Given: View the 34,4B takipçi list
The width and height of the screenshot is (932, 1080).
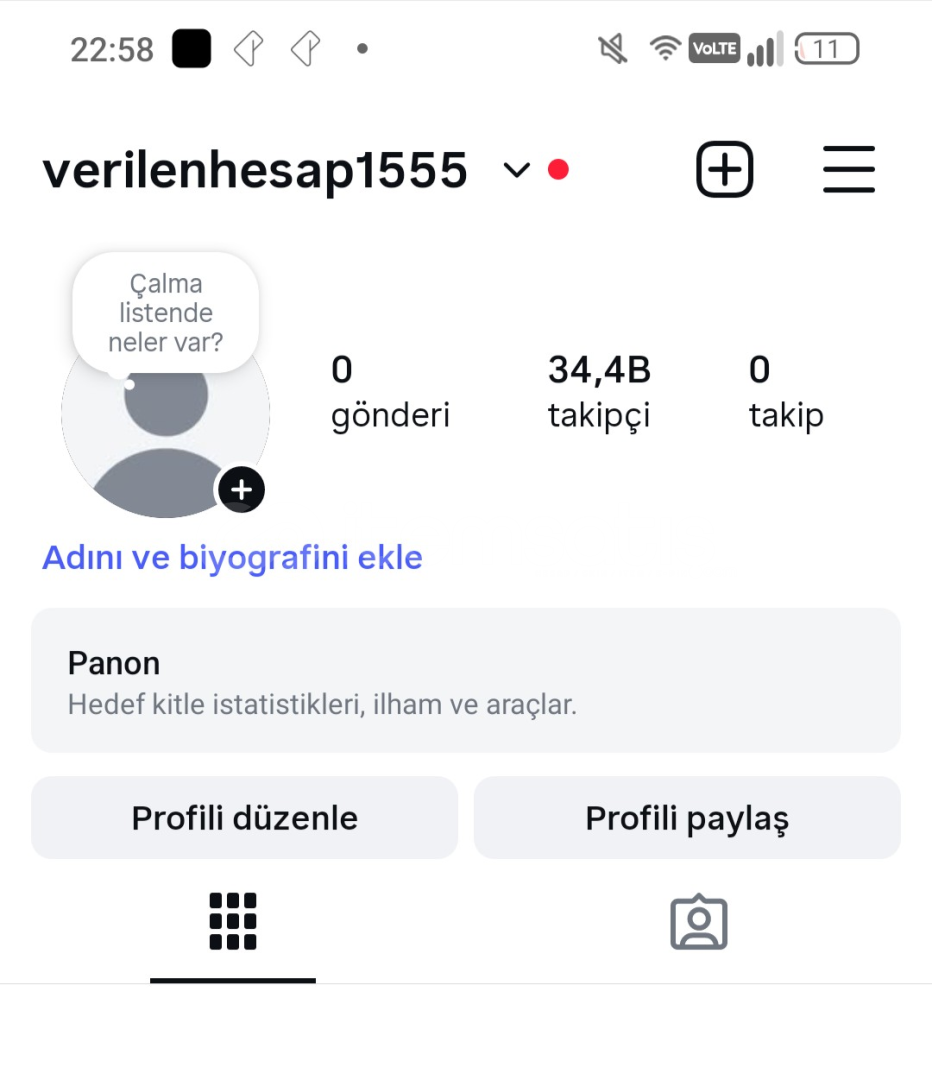Looking at the screenshot, I should pos(599,391).
